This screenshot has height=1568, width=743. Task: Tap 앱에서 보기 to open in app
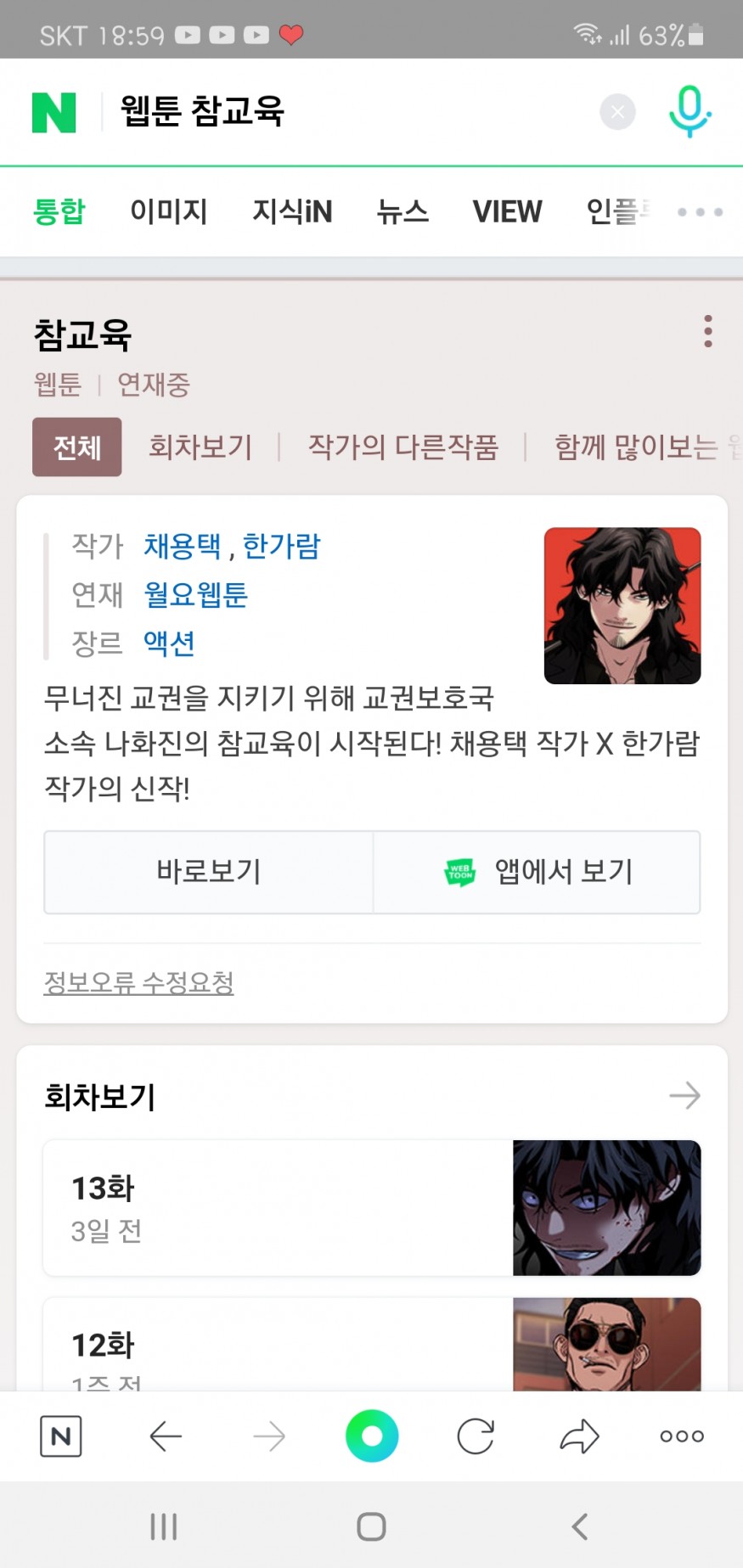tap(538, 872)
